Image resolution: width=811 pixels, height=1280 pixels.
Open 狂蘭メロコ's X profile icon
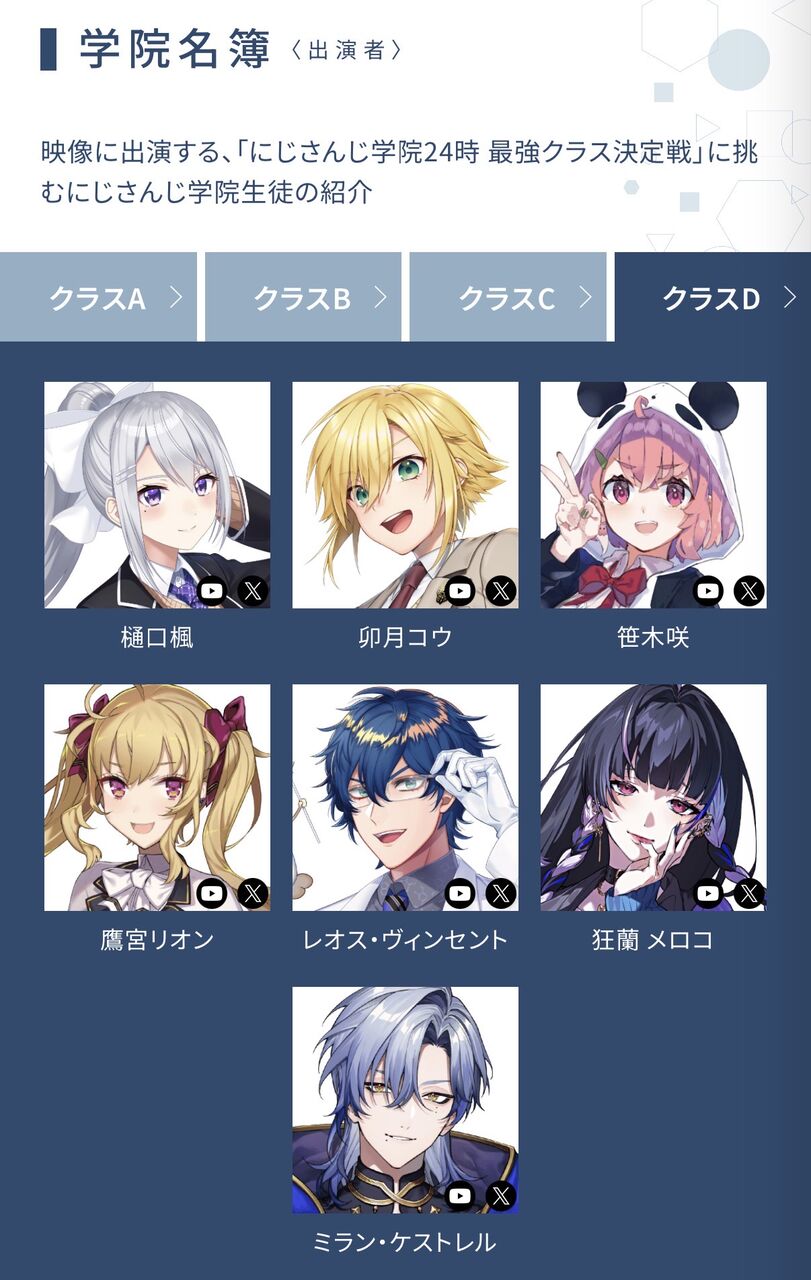point(749,893)
